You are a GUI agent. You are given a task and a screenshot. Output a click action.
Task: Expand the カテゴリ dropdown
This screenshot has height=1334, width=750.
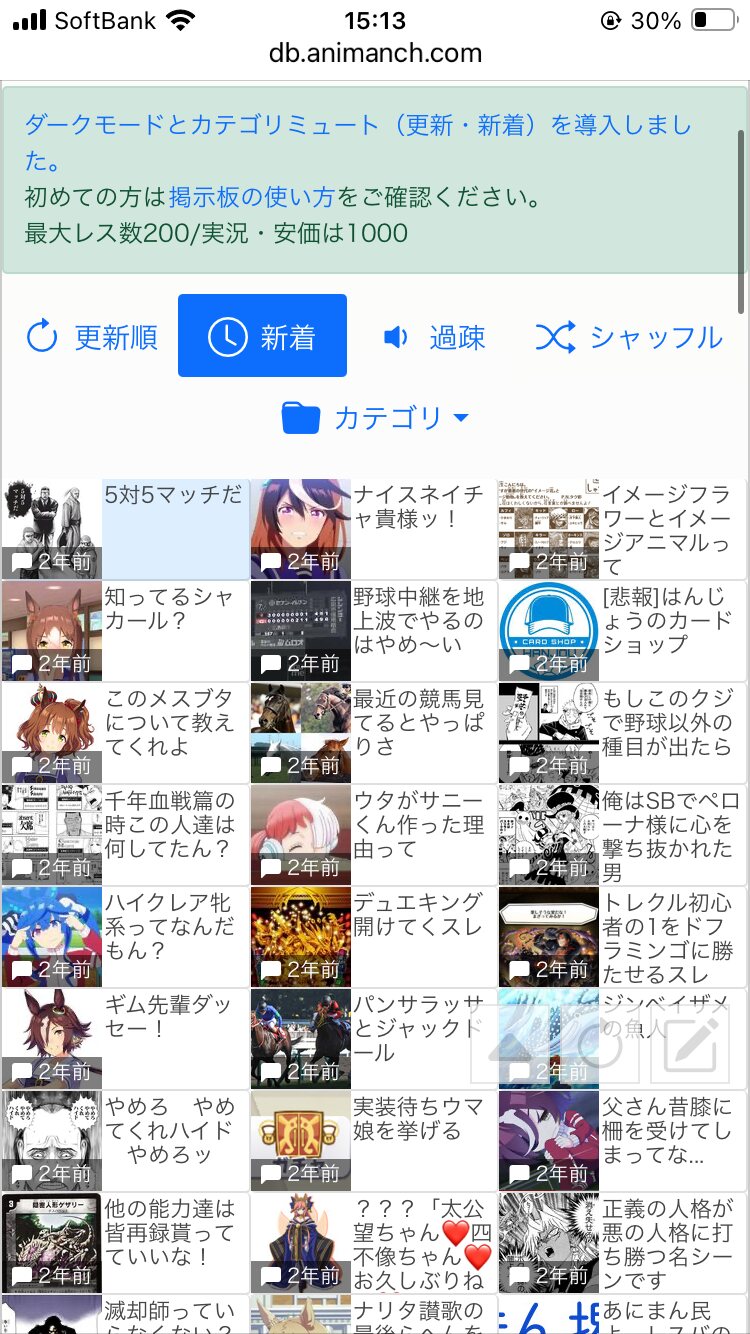click(x=375, y=418)
